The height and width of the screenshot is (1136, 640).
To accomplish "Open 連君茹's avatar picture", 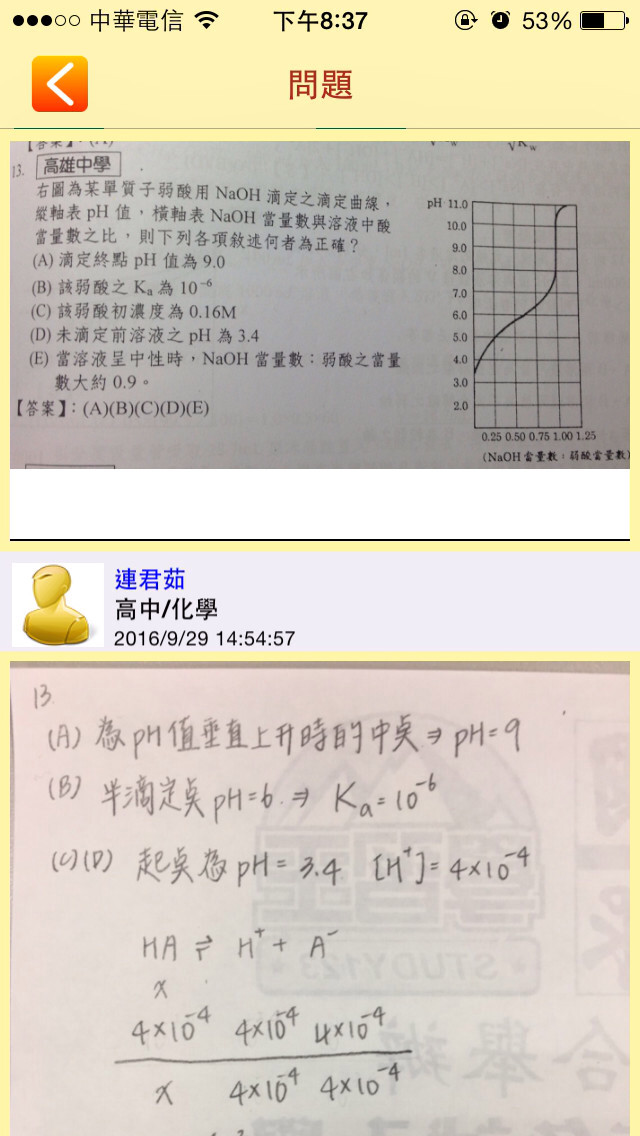I will 58,604.
